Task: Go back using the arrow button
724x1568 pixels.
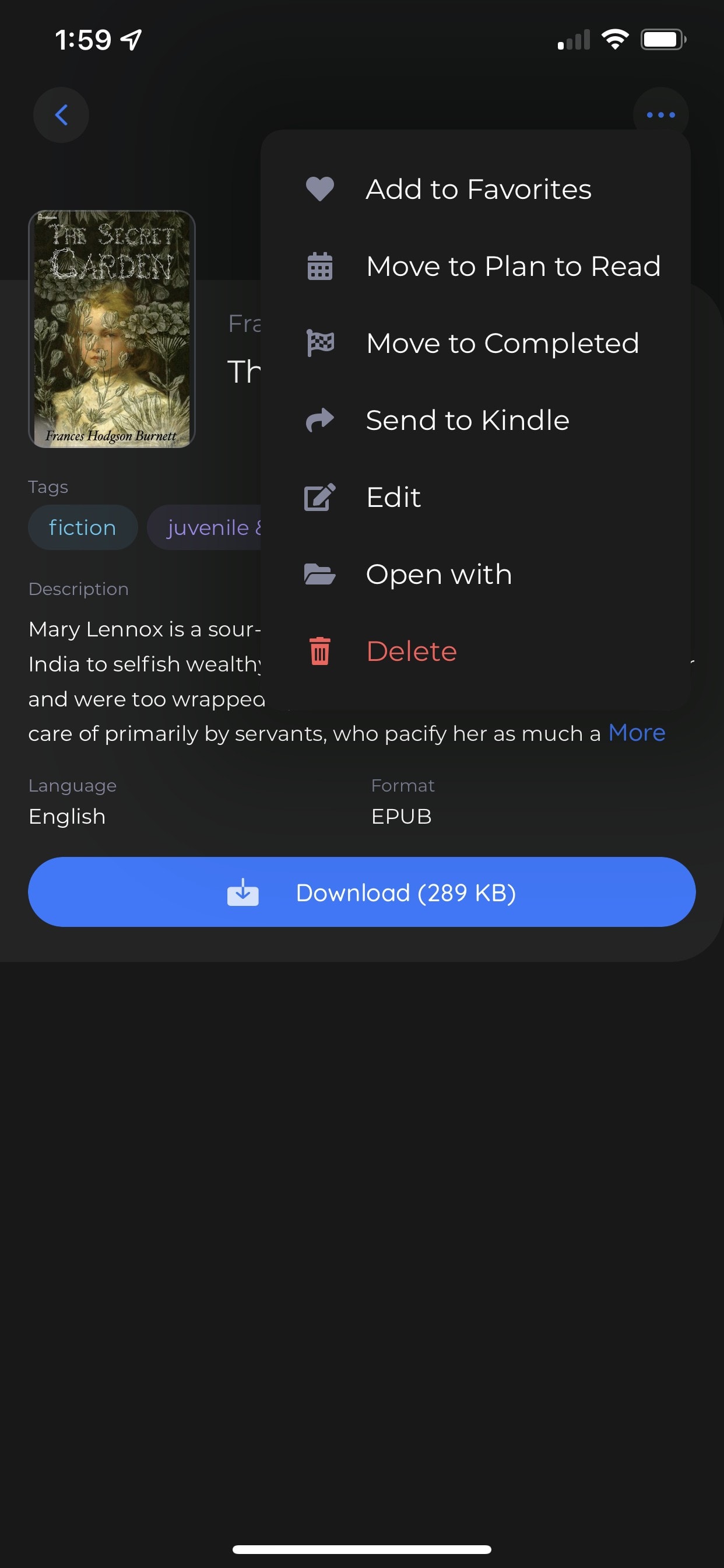Action: click(x=61, y=115)
